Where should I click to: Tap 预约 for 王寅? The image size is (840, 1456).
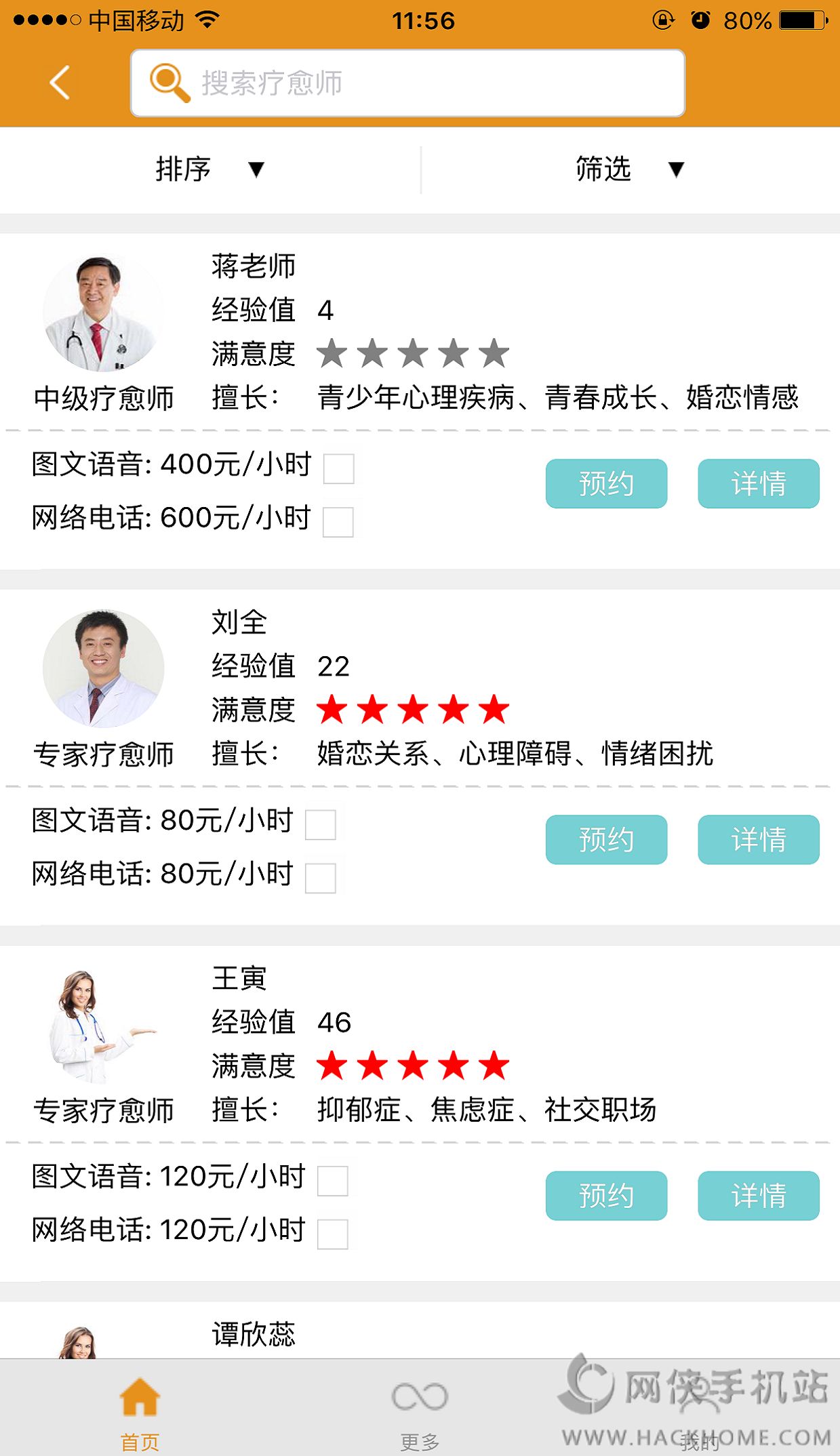point(606,1195)
